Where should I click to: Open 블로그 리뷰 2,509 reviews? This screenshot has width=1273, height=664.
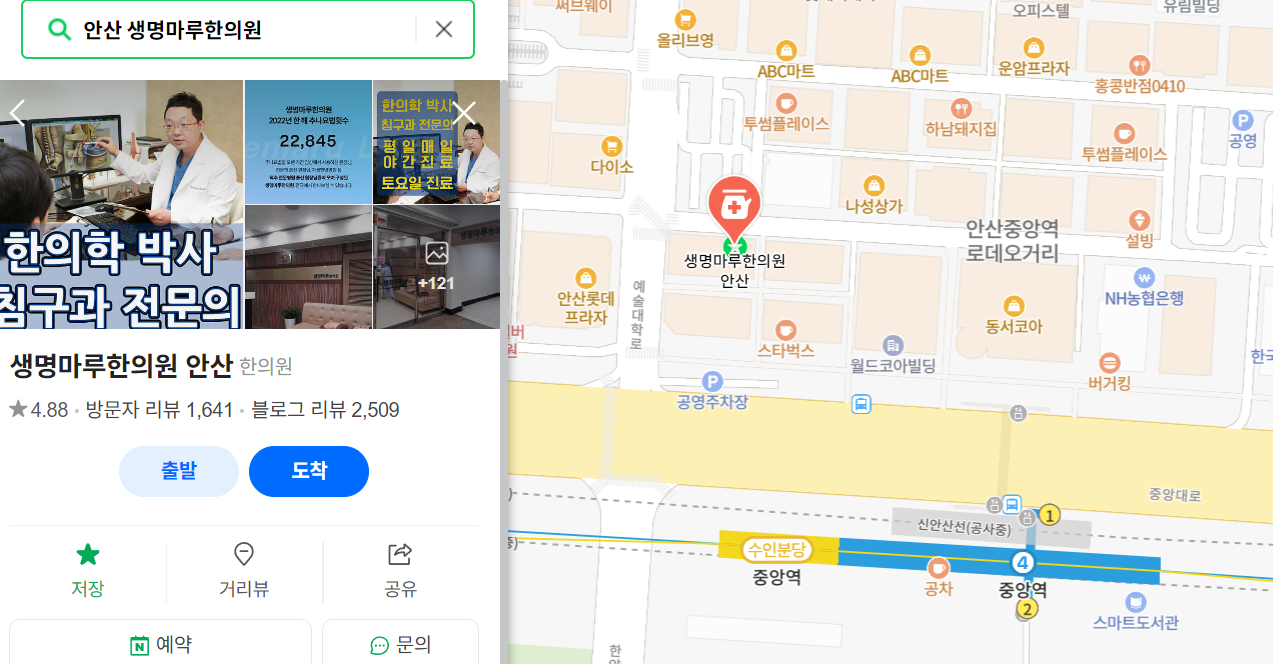pos(325,410)
